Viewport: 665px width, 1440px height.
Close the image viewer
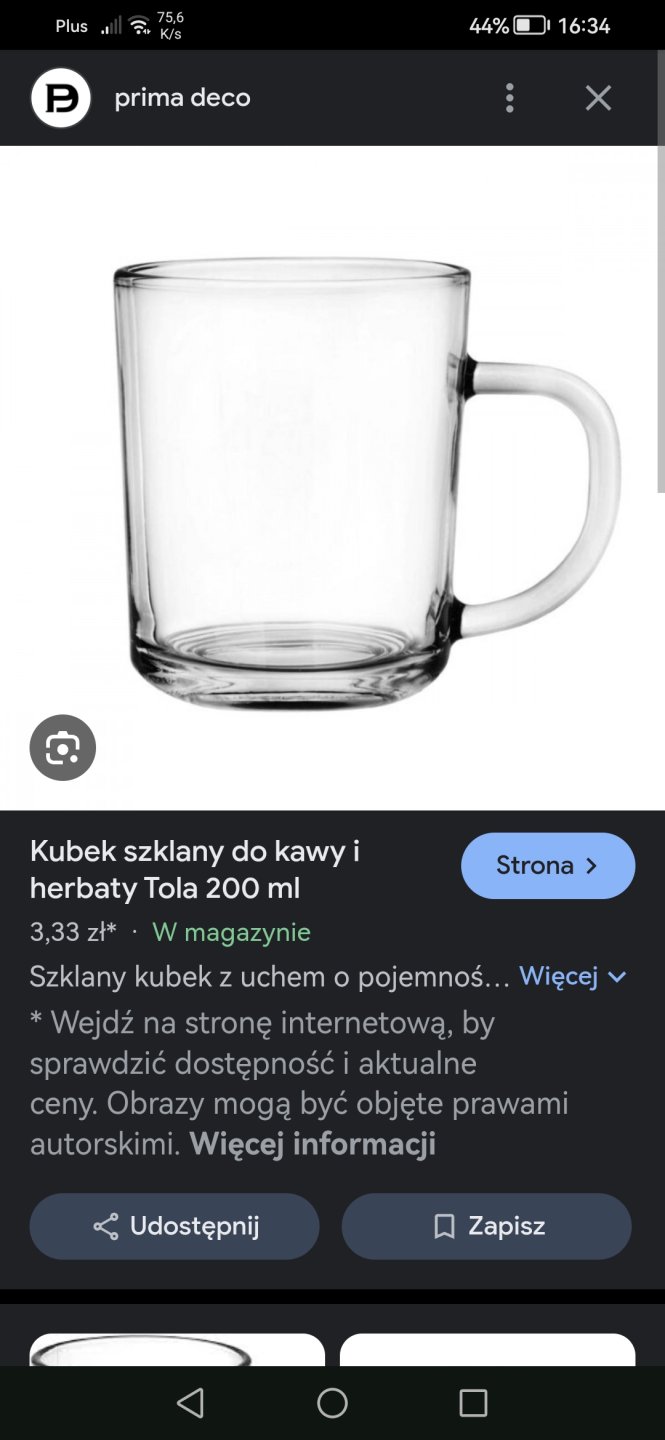(598, 98)
